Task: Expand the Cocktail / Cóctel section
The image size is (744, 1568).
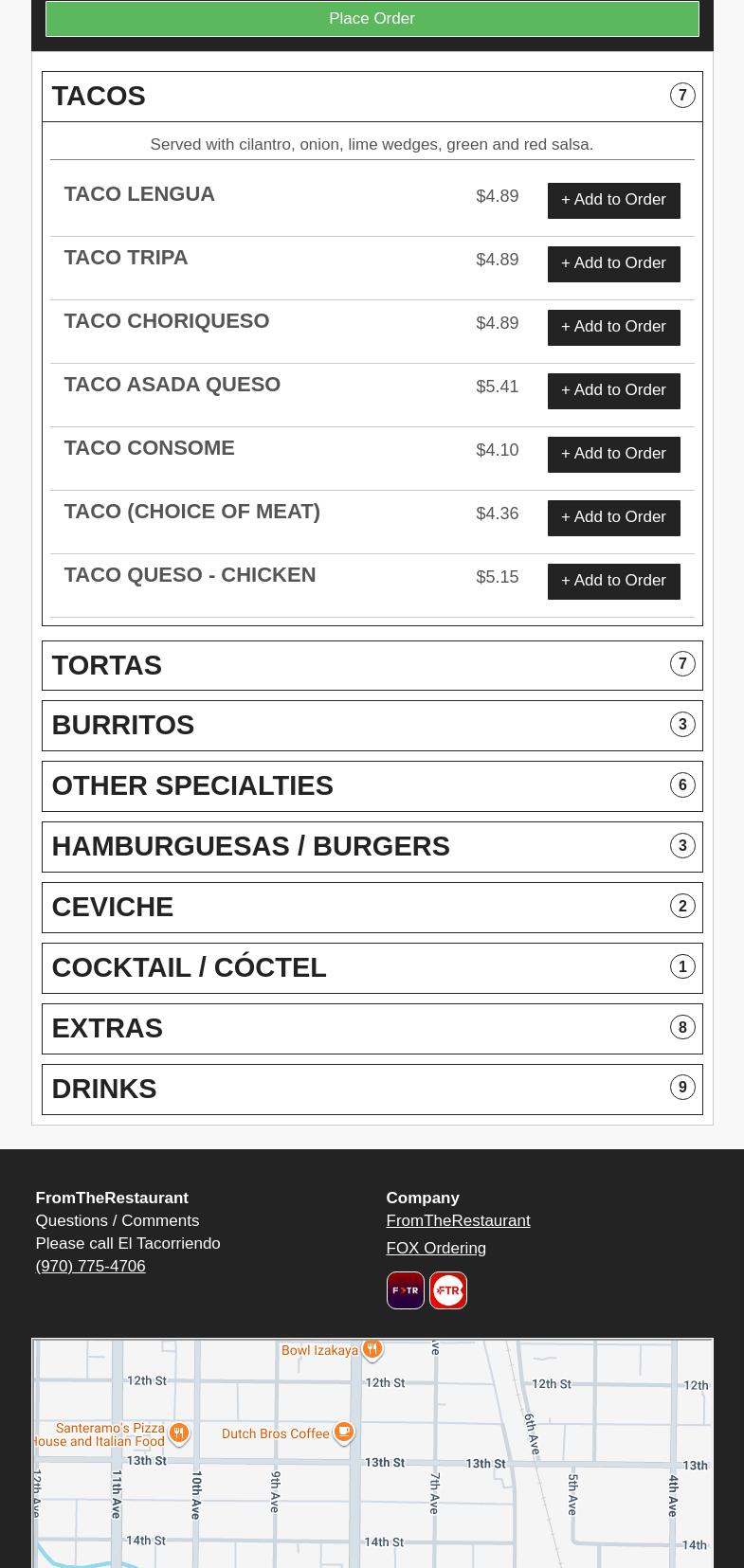Action: [372, 968]
